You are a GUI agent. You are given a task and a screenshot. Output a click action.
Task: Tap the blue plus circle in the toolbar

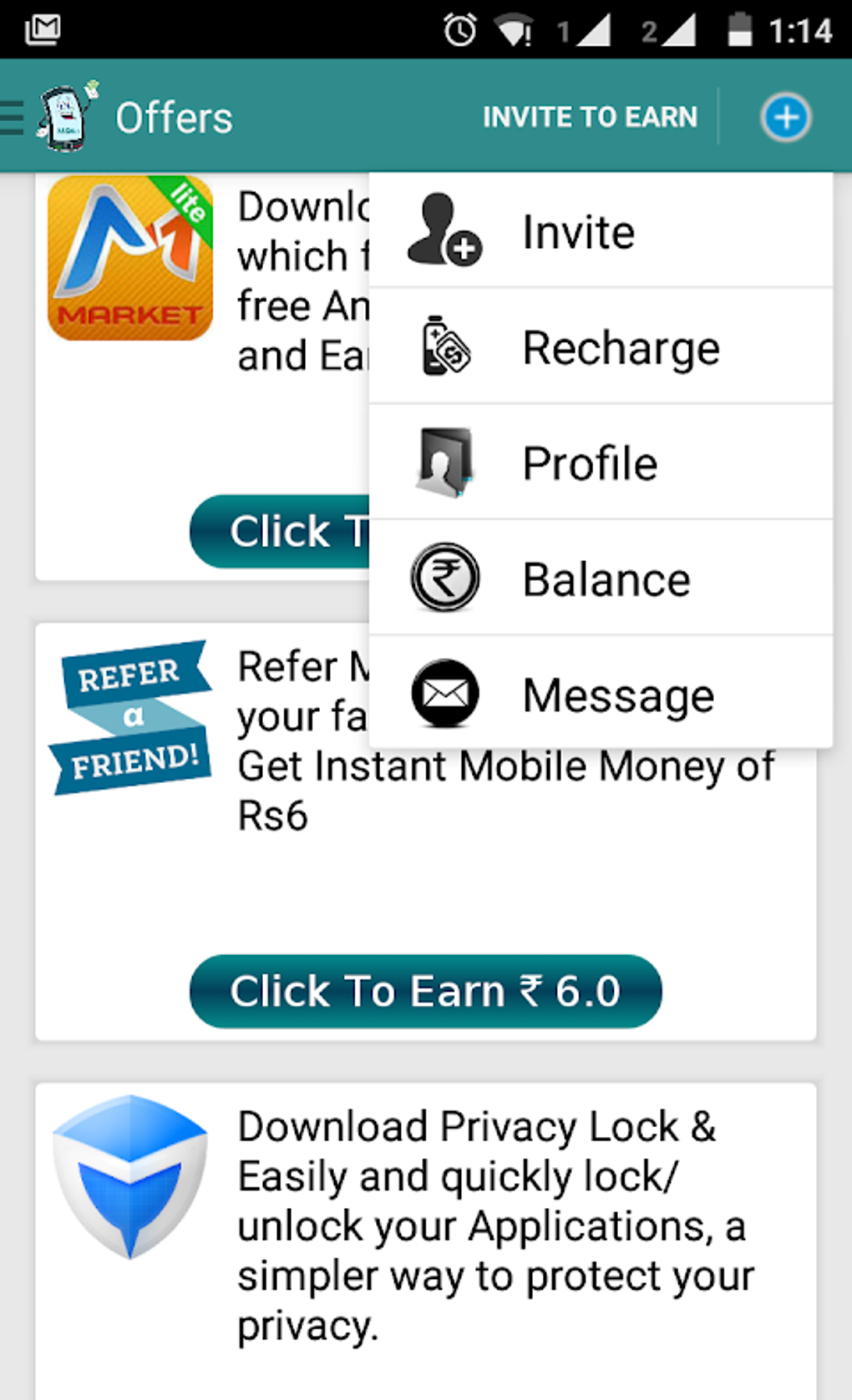pyautogui.click(x=785, y=117)
